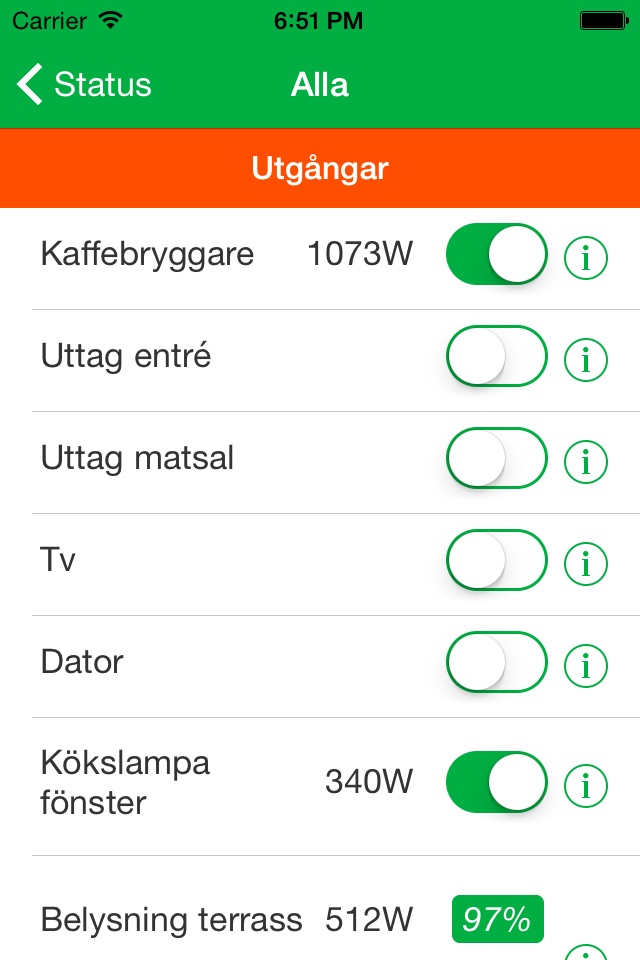Viewport: 640px width, 960px height.
Task: Open the Tv info icon
Action: (586, 564)
